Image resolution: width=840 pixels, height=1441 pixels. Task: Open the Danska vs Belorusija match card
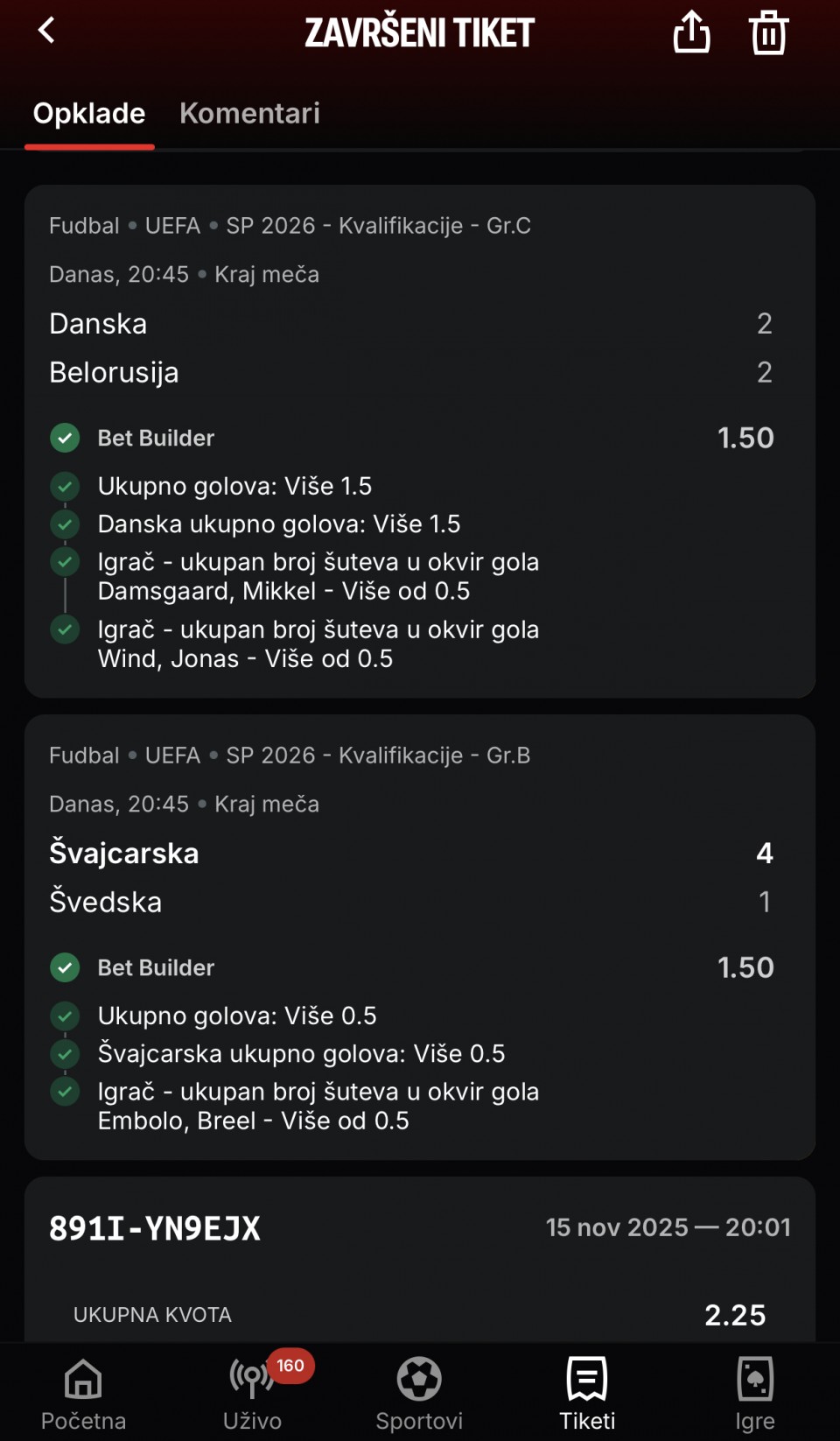click(411, 348)
